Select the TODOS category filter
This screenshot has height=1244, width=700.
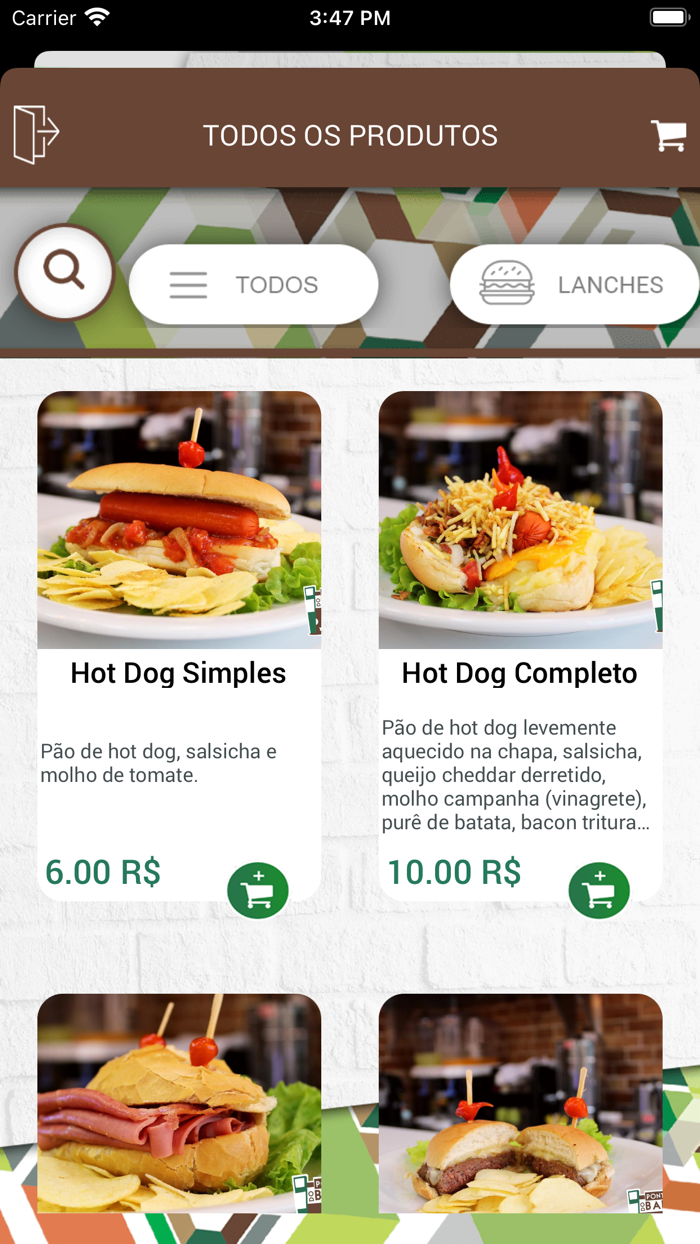[x=254, y=285]
